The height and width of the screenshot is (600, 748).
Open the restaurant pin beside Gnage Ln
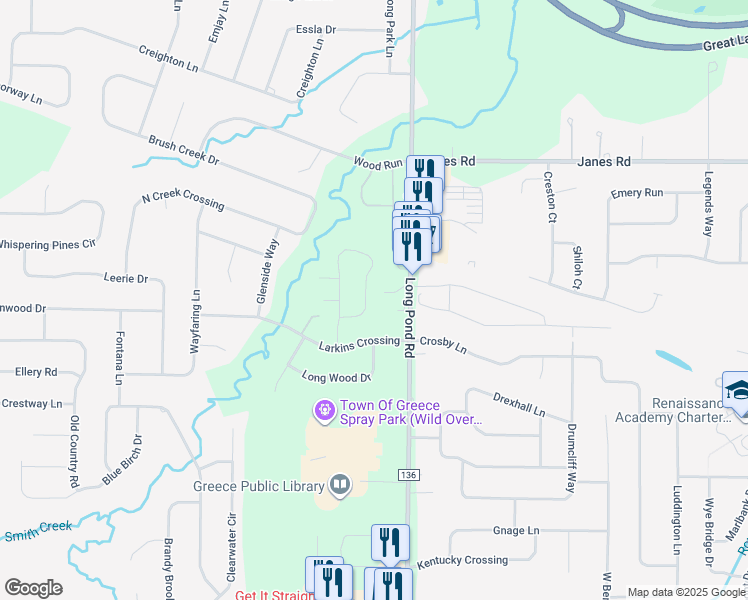(x=390, y=542)
